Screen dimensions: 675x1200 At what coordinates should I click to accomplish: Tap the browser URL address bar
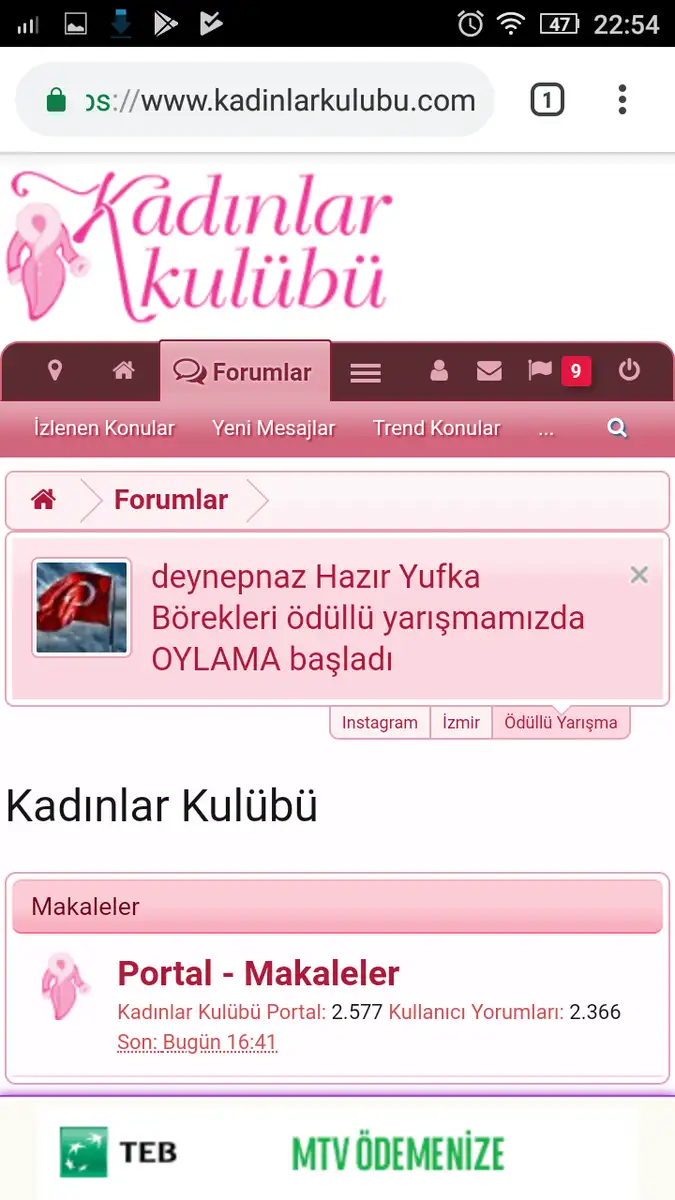270,100
